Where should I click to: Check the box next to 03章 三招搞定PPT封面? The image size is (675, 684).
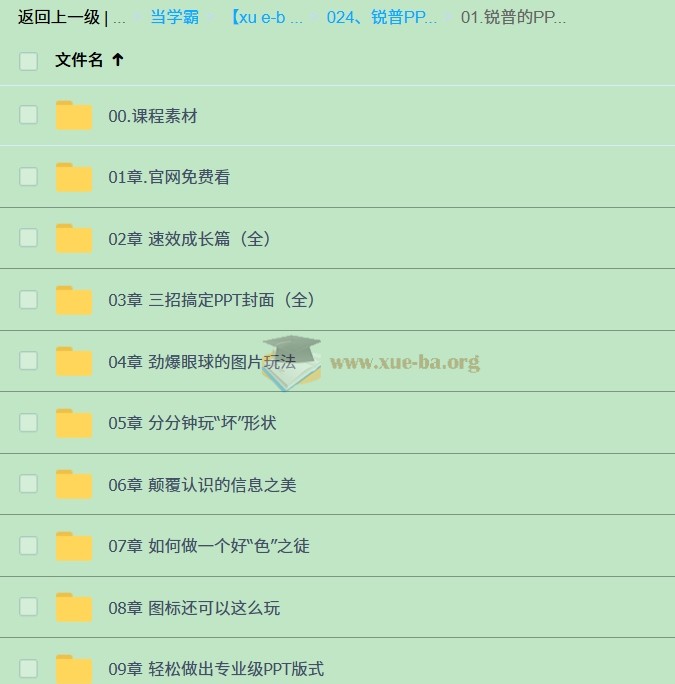28,299
